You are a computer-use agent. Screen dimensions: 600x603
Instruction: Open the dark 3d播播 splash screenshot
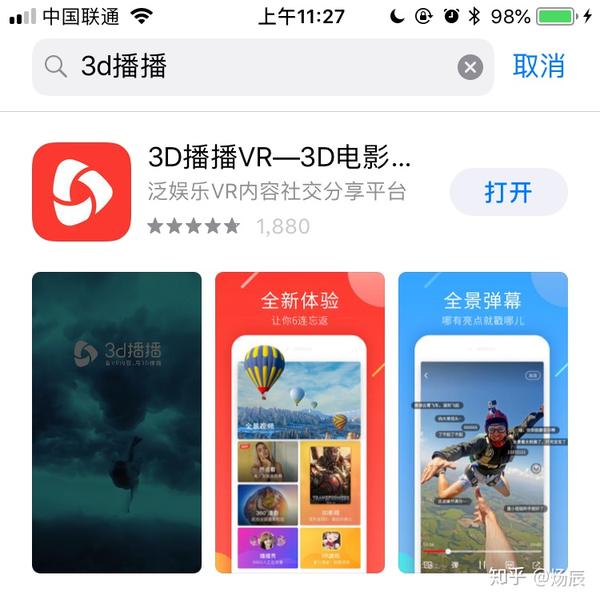(116, 422)
